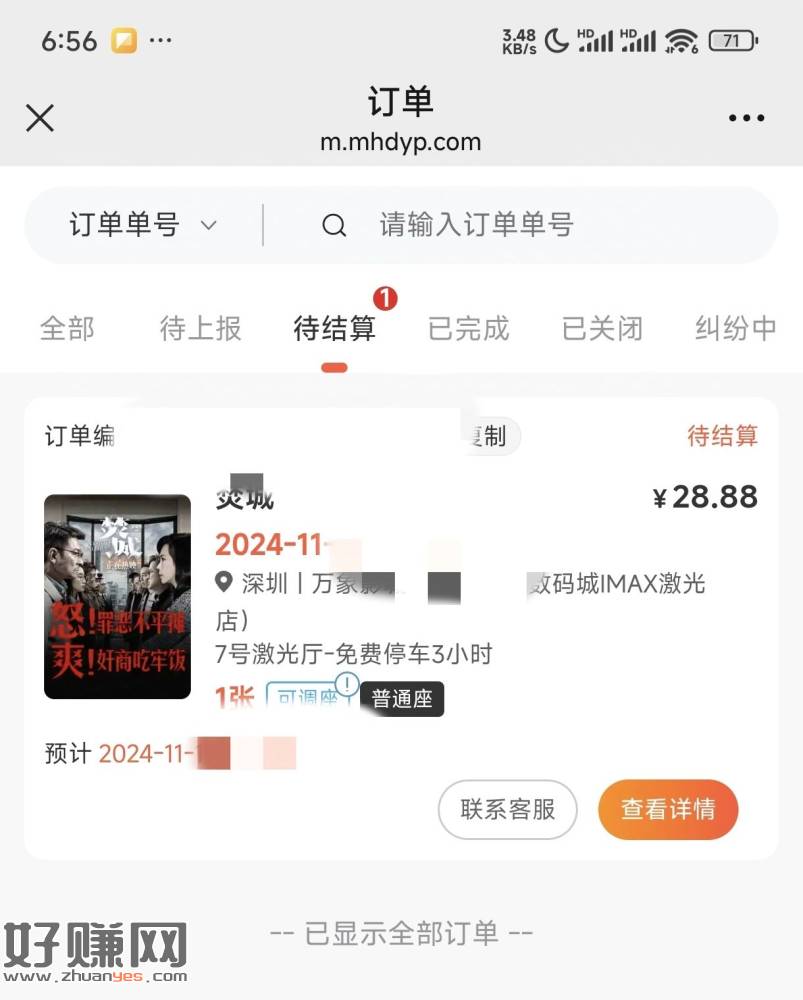Tap the 联系客服 button
803x1000 pixels.
click(x=507, y=809)
